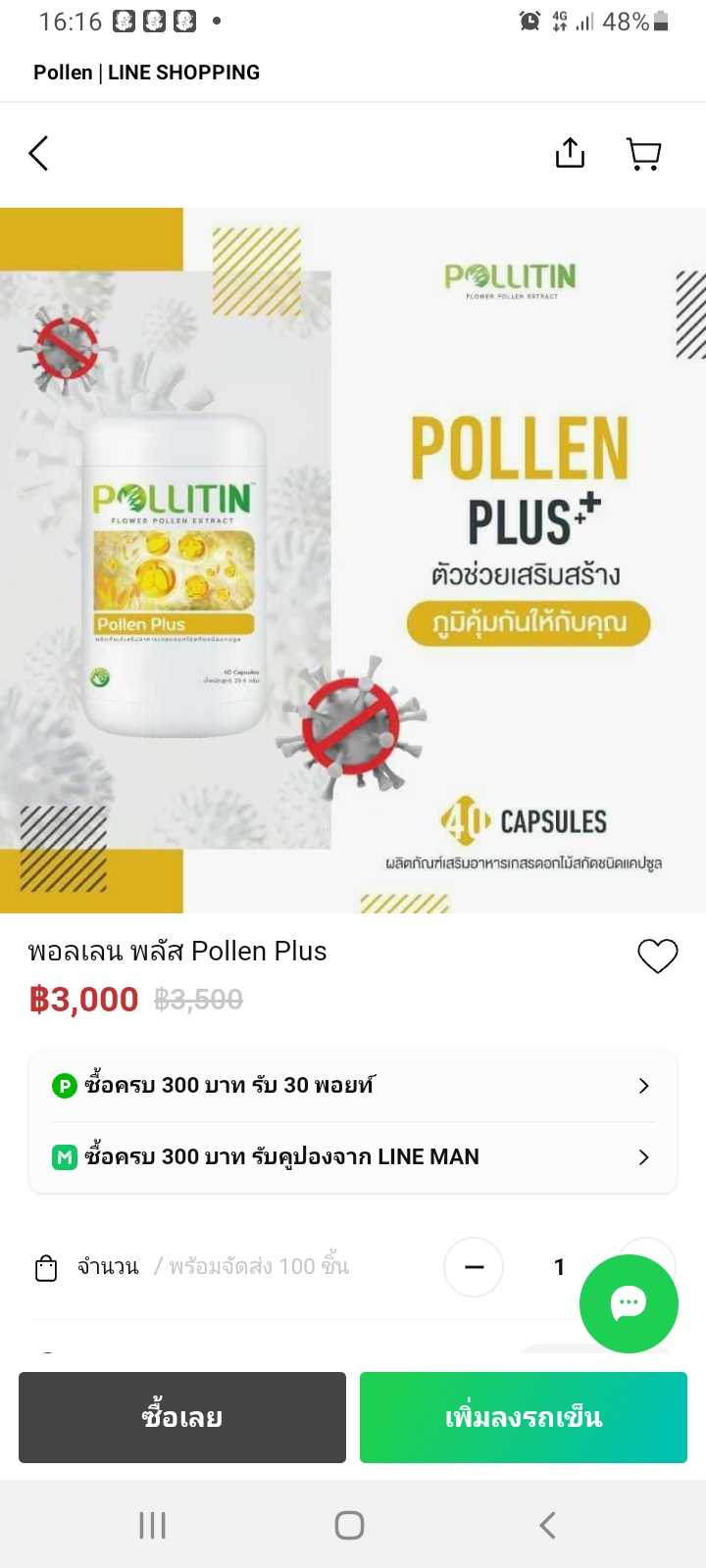View the Pollen Plus product image
Screen dimensions: 706x1568
(x=353, y=561)
